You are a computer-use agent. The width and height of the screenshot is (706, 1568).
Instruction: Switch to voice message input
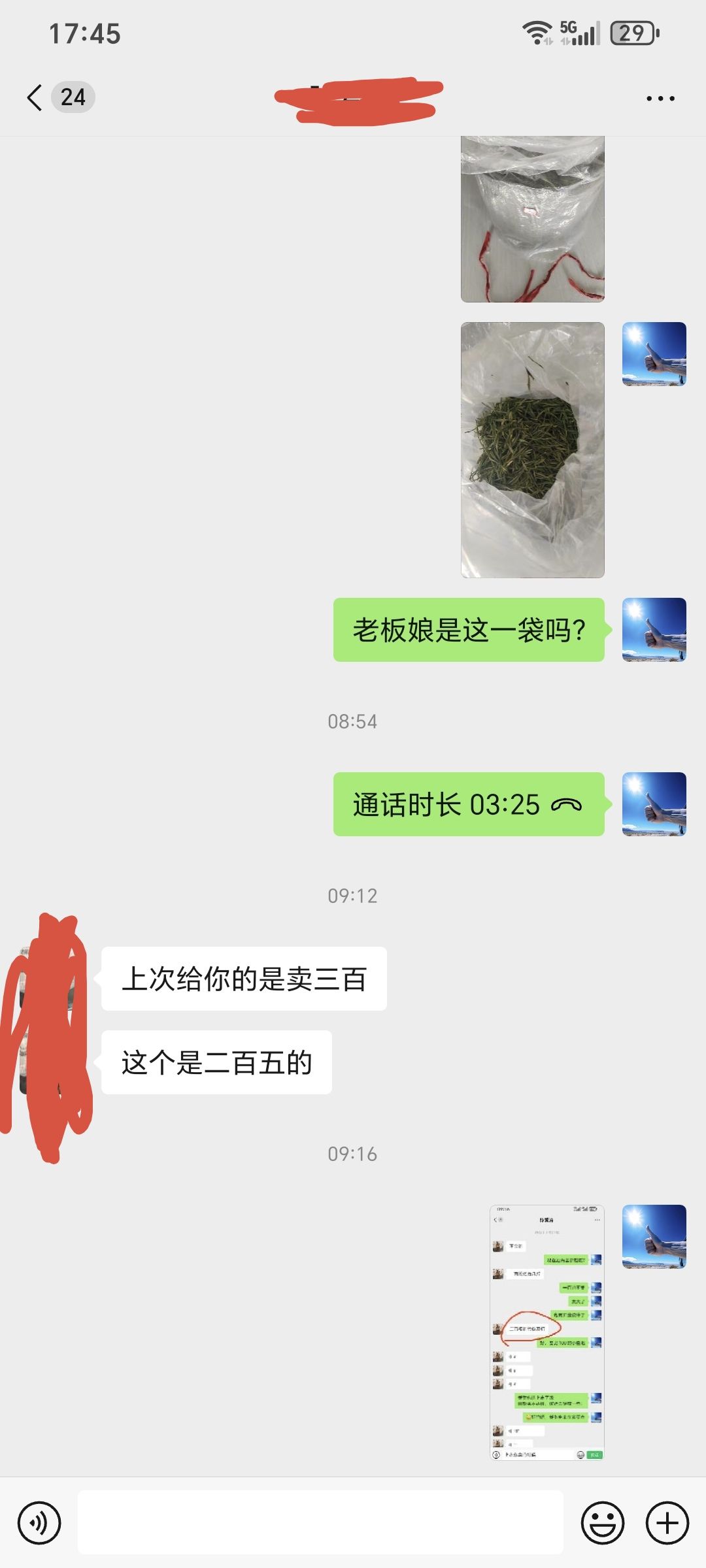39,1523
